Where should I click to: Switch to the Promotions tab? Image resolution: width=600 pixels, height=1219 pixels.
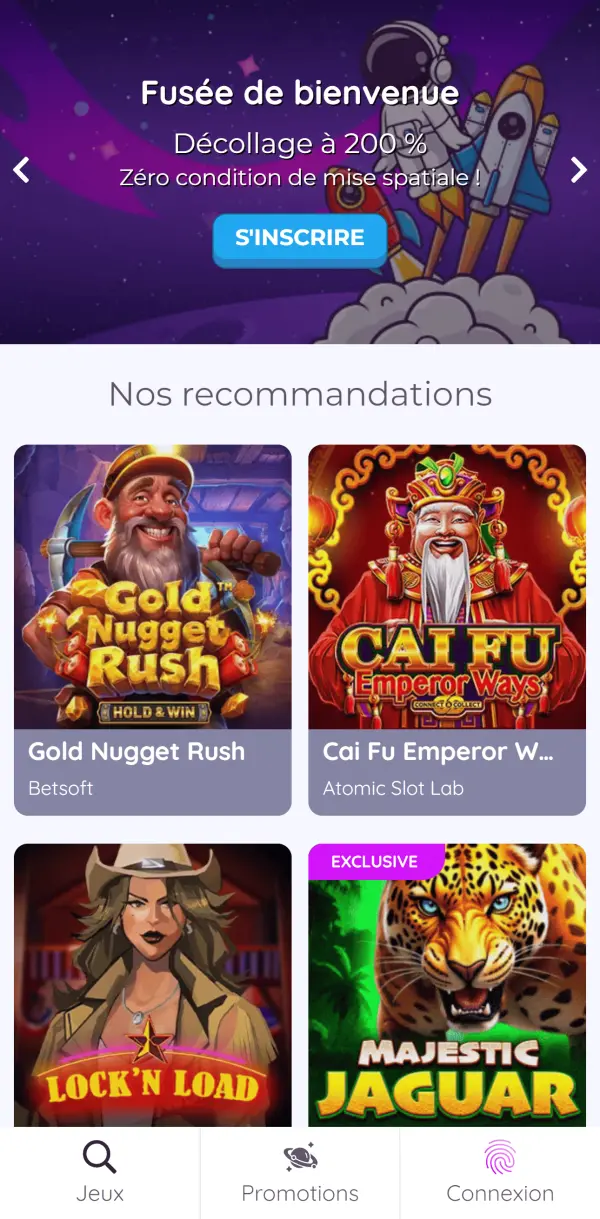(x=300, y=1173)
